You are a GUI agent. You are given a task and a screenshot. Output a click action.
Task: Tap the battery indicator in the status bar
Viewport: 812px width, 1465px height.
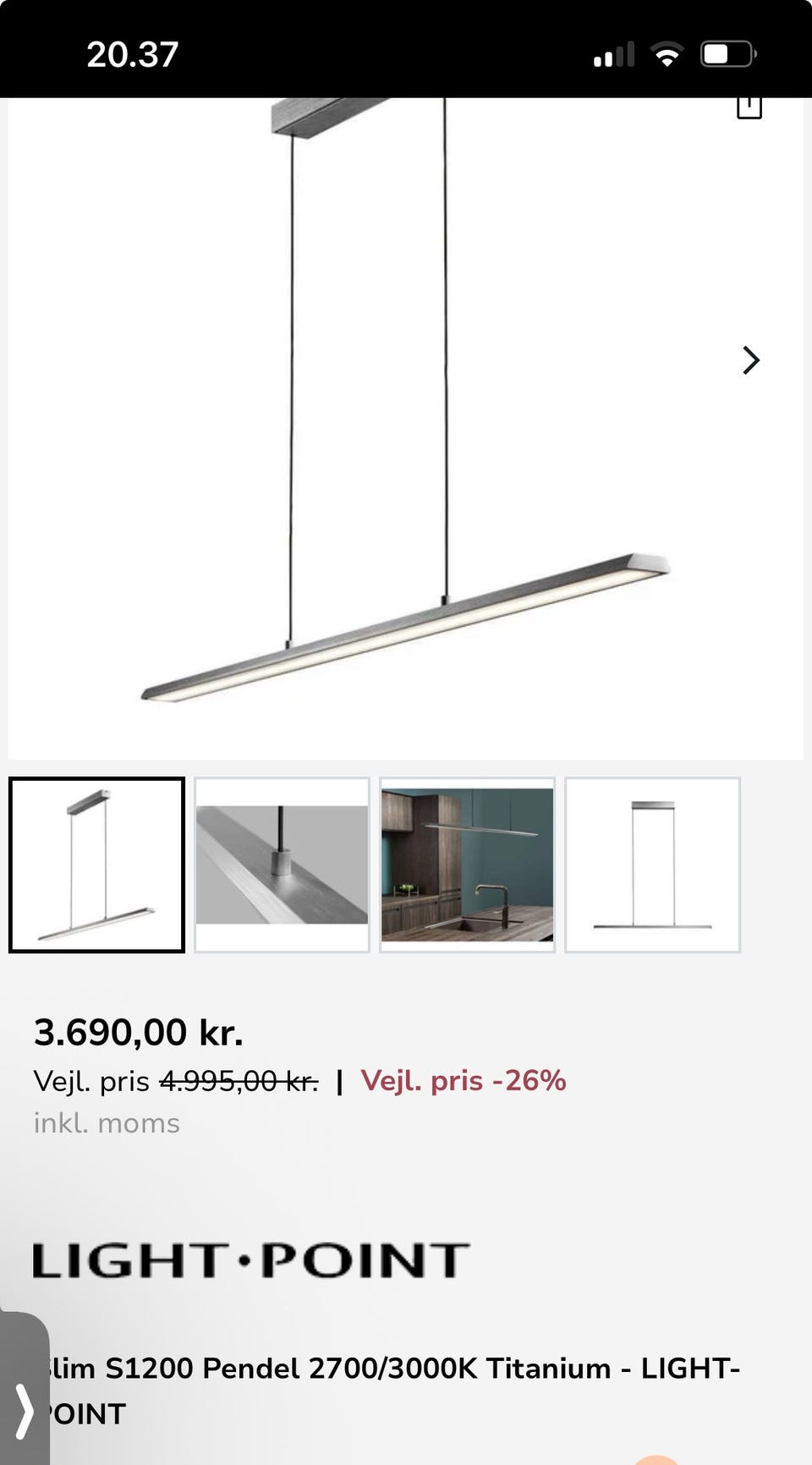pos(727,52)
